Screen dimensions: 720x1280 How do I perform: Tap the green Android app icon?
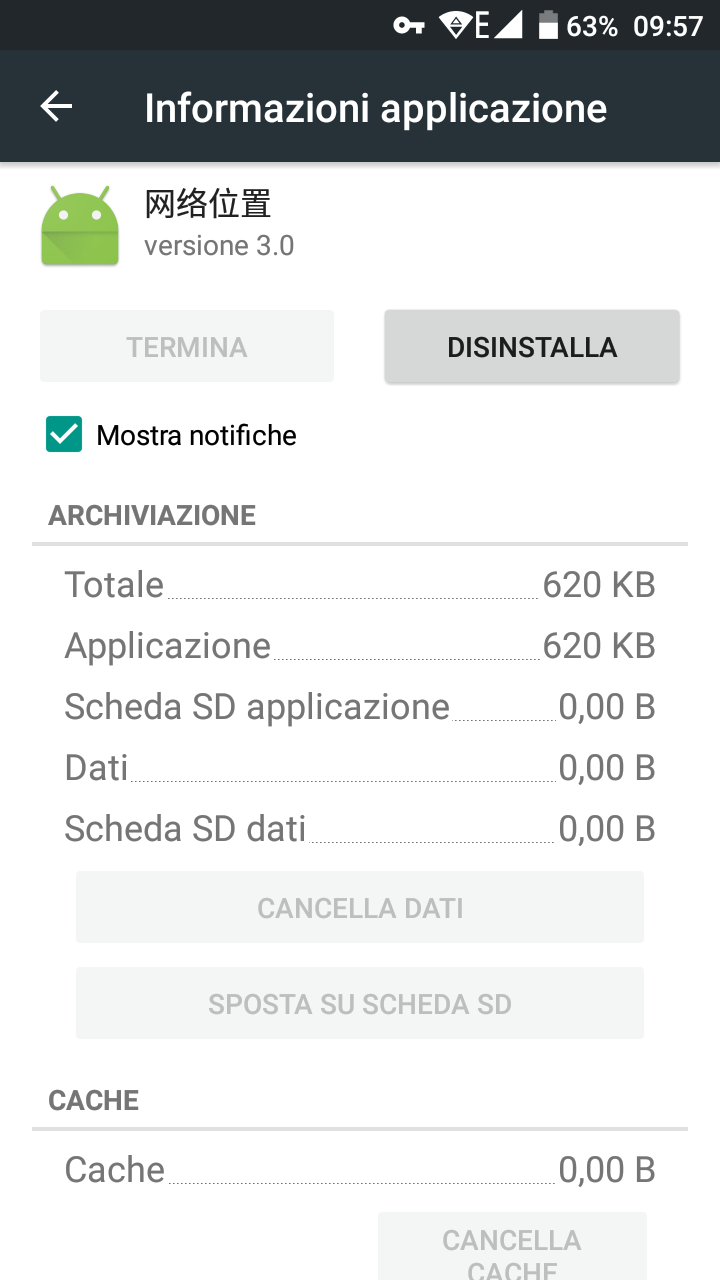79,224
